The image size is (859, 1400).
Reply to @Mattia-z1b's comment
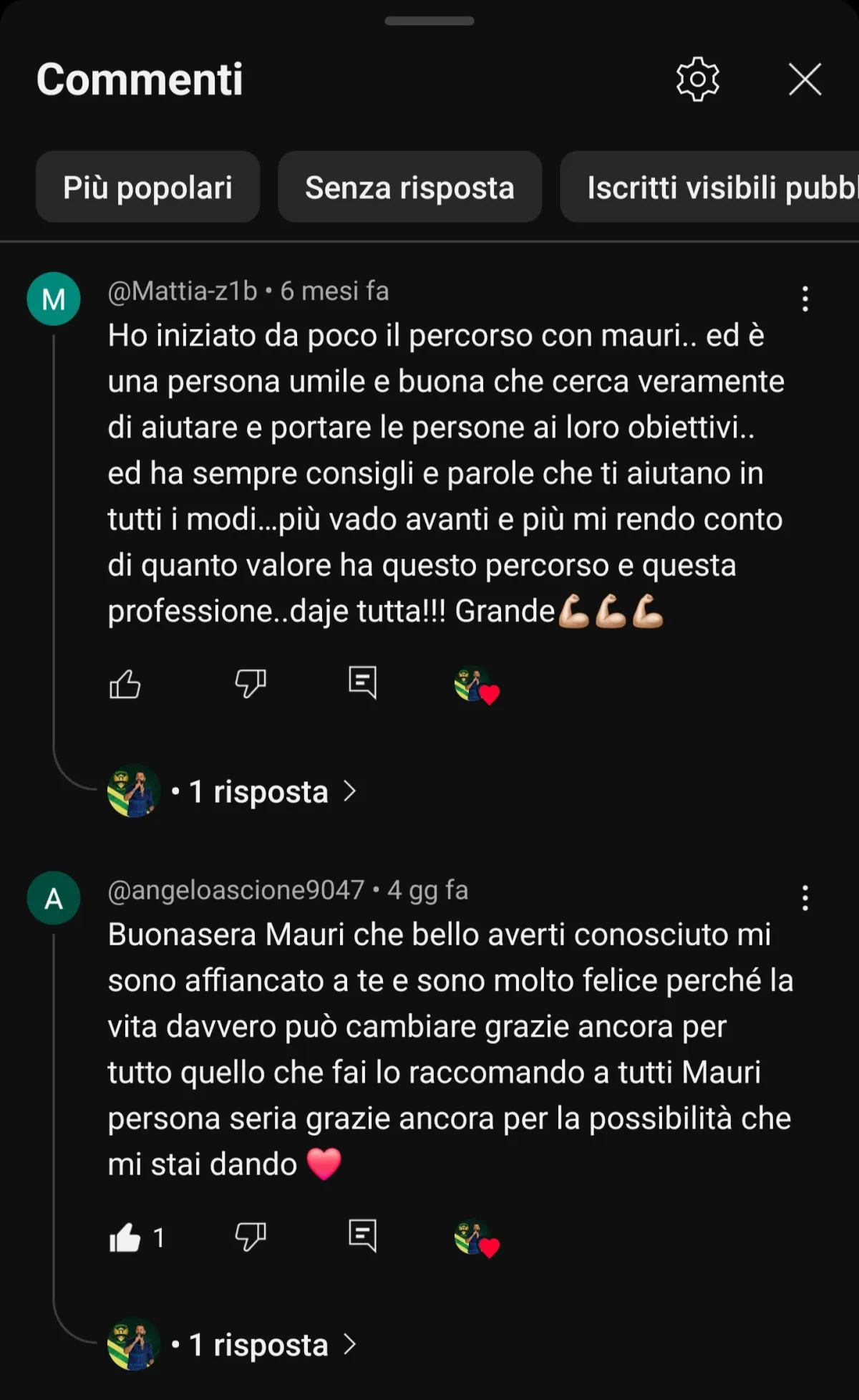point(362,682)
